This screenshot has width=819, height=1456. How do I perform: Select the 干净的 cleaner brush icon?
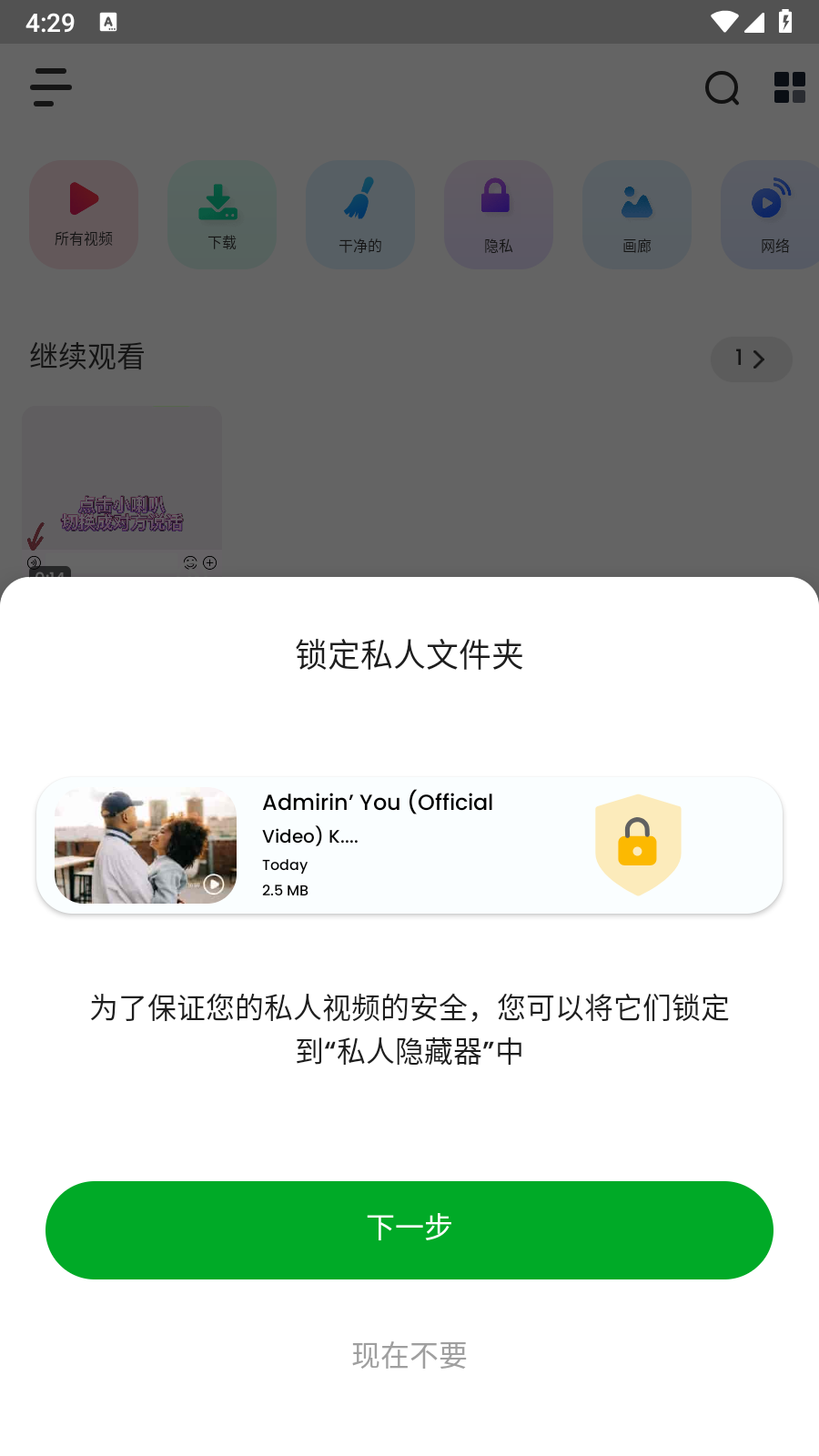pyautogui.click(x=360, y=214)
